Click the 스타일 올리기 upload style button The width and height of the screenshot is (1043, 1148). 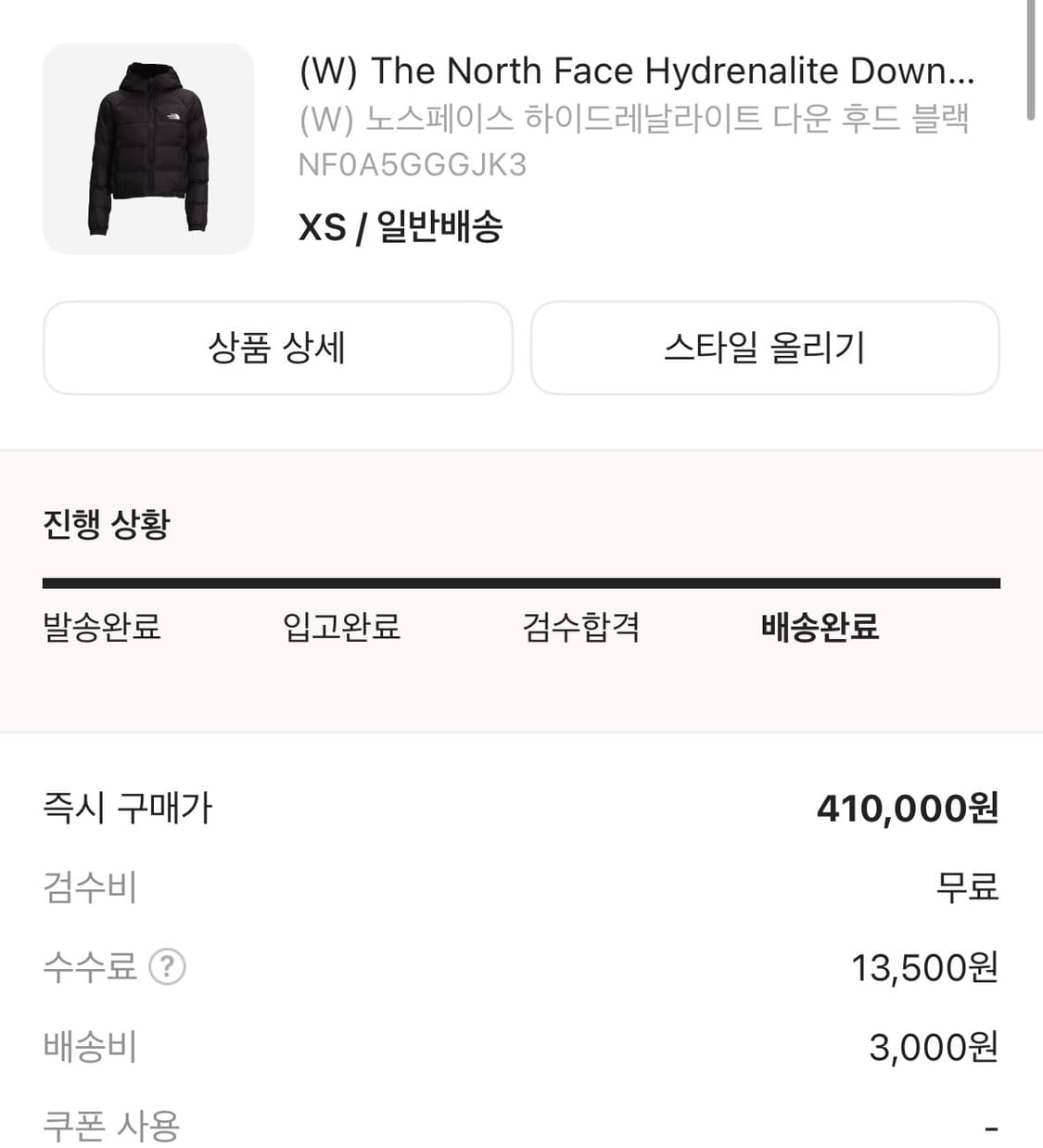766,349
